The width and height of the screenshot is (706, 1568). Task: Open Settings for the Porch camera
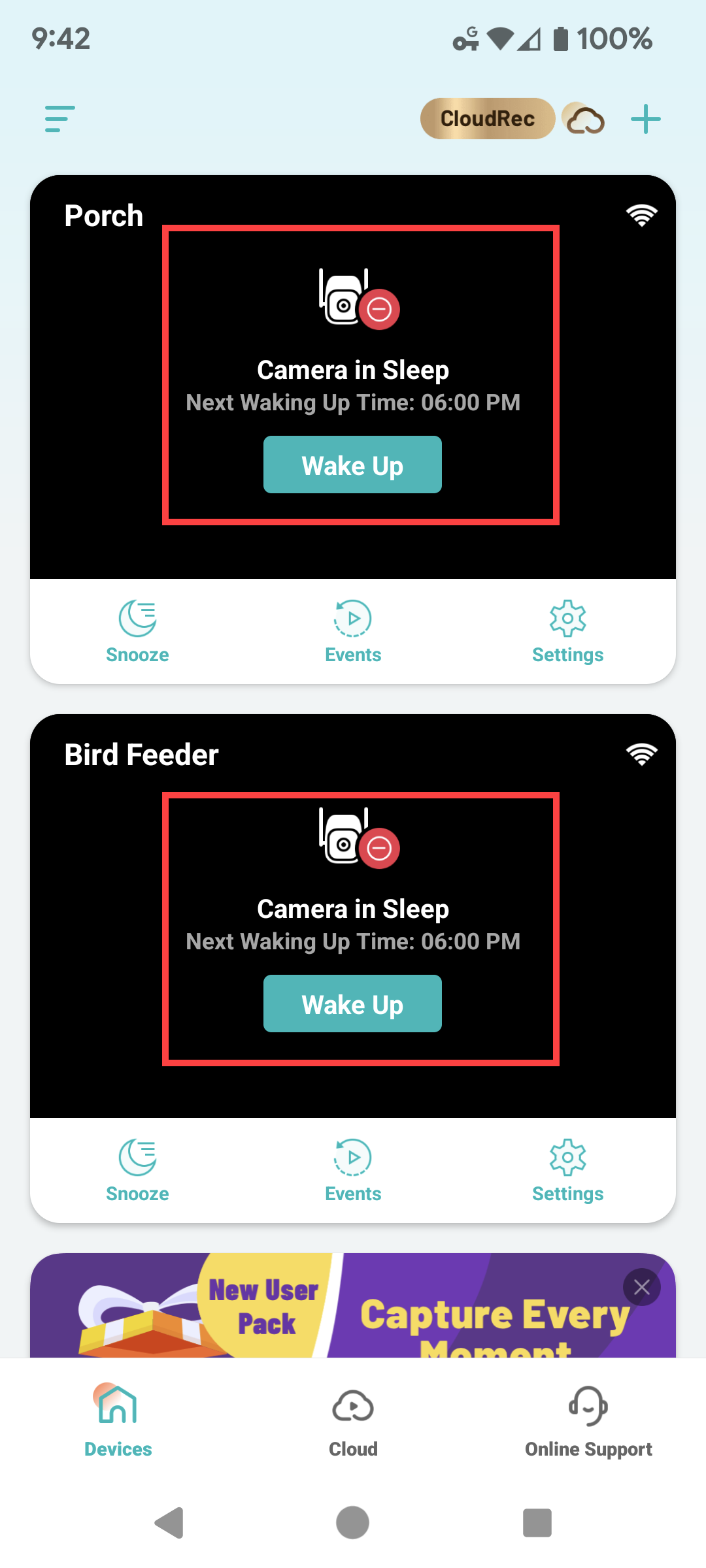pyautogui.click(x=567, y=632)
